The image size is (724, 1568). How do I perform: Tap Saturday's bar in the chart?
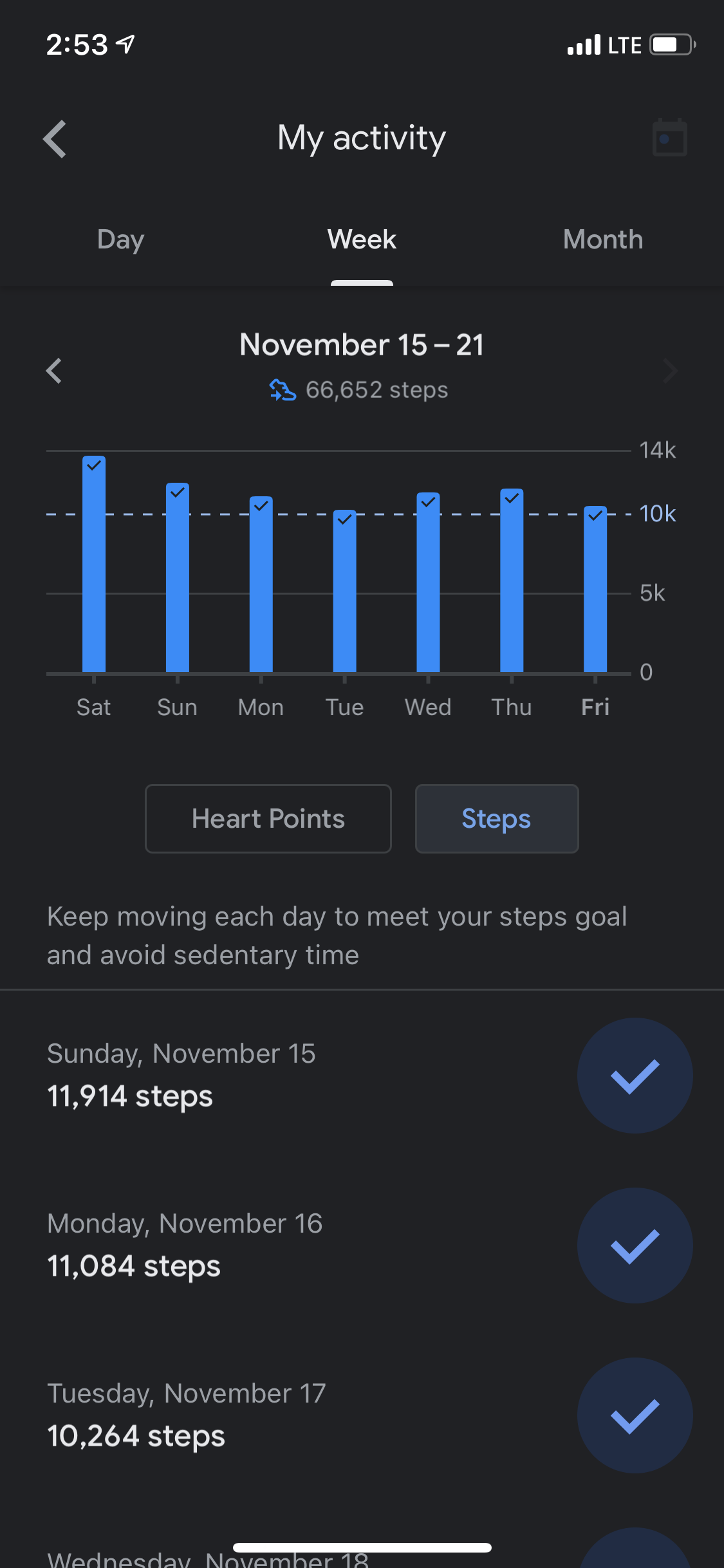pyautogui.click(x=94, y=566)
